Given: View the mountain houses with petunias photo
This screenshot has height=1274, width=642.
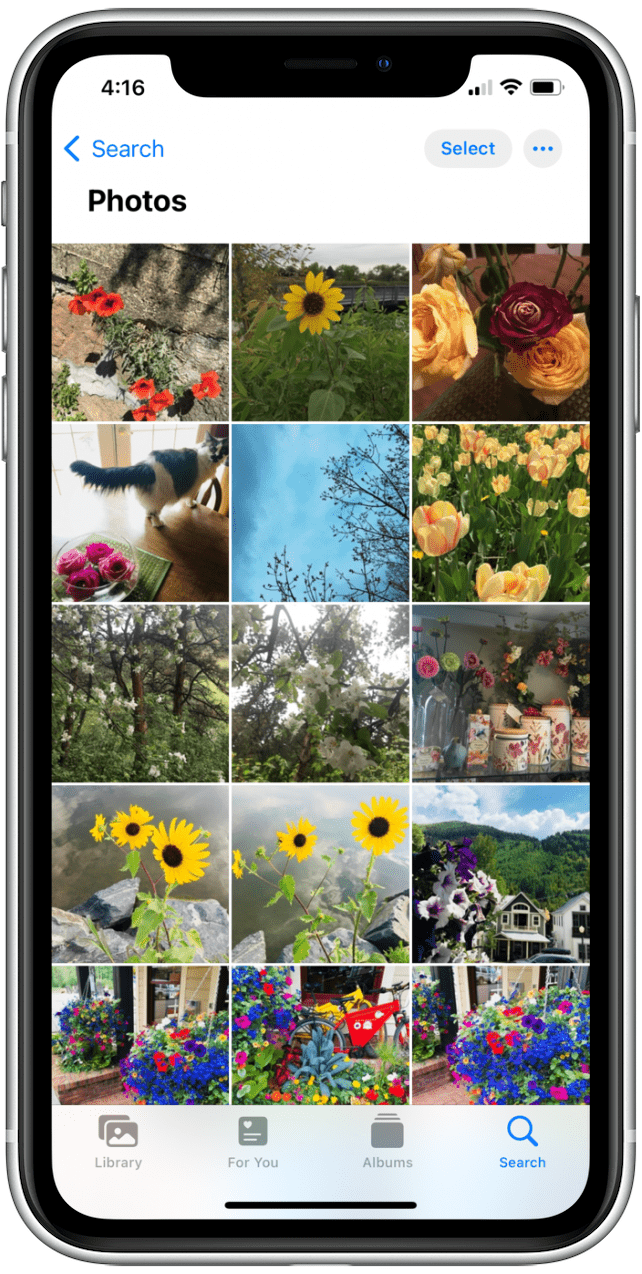Looking at the screenshot, I should pyautogui.click(x=500, y=872).
